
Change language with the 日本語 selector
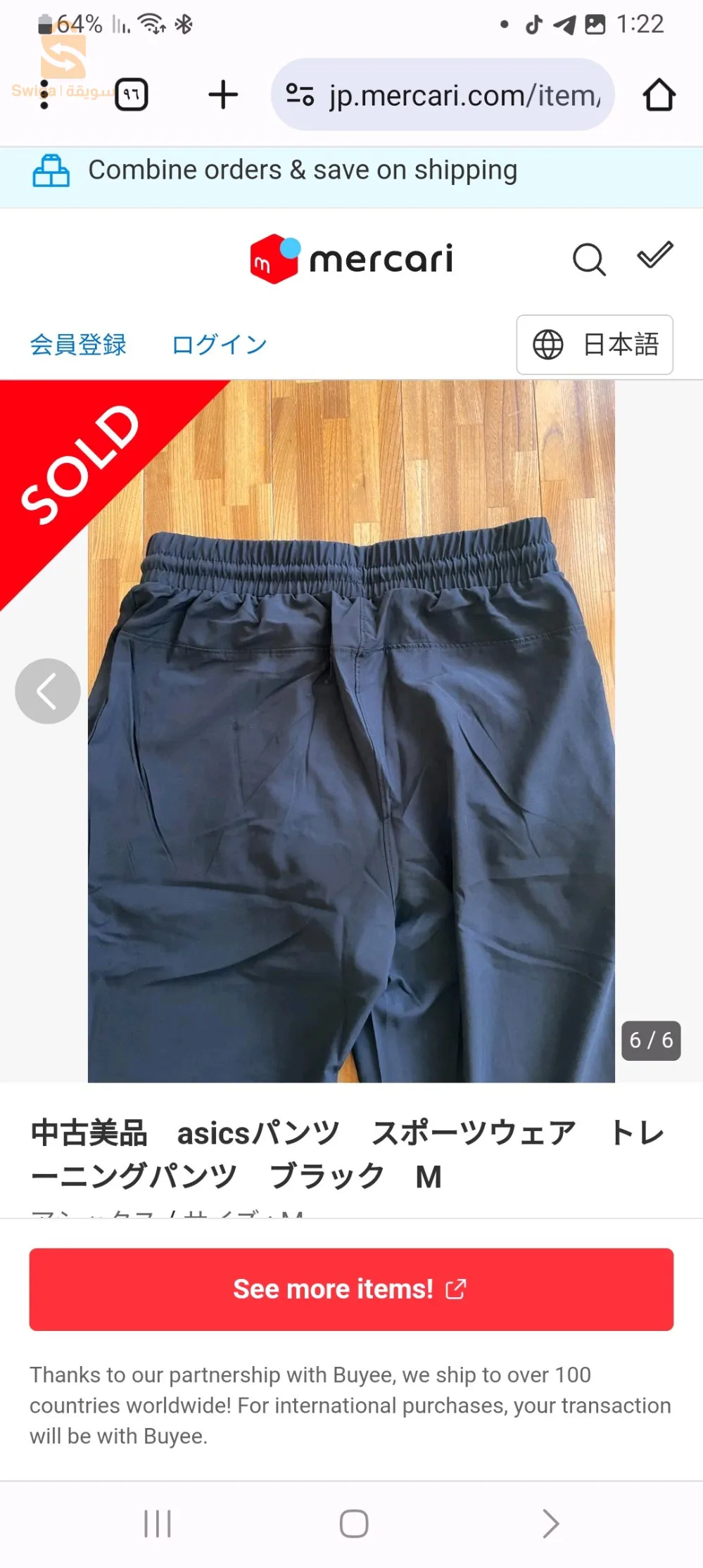coord(595,345)
